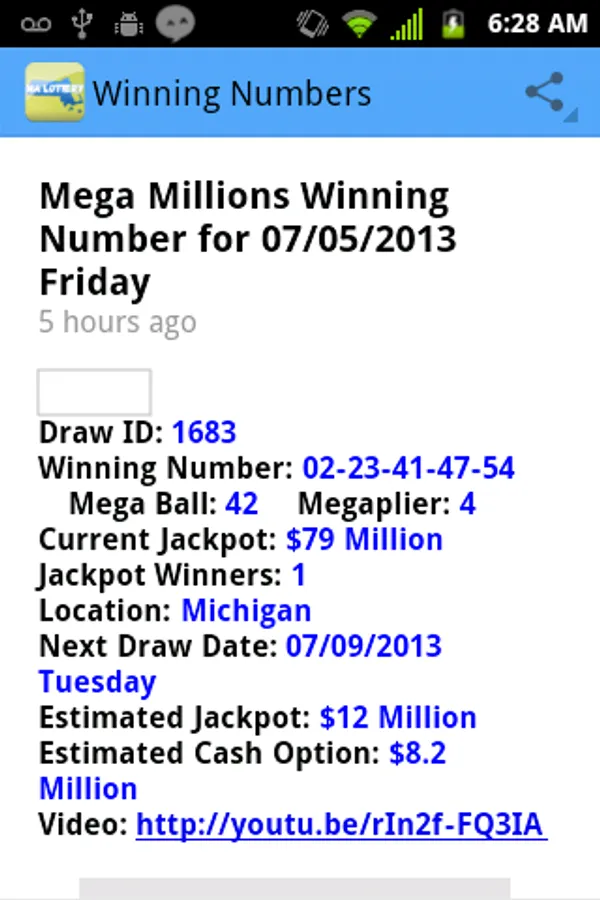Image resolution: width=600 pixels, height=900 pixels.
Task: Share the winning numbers
Action: click(x=546, y=93)
